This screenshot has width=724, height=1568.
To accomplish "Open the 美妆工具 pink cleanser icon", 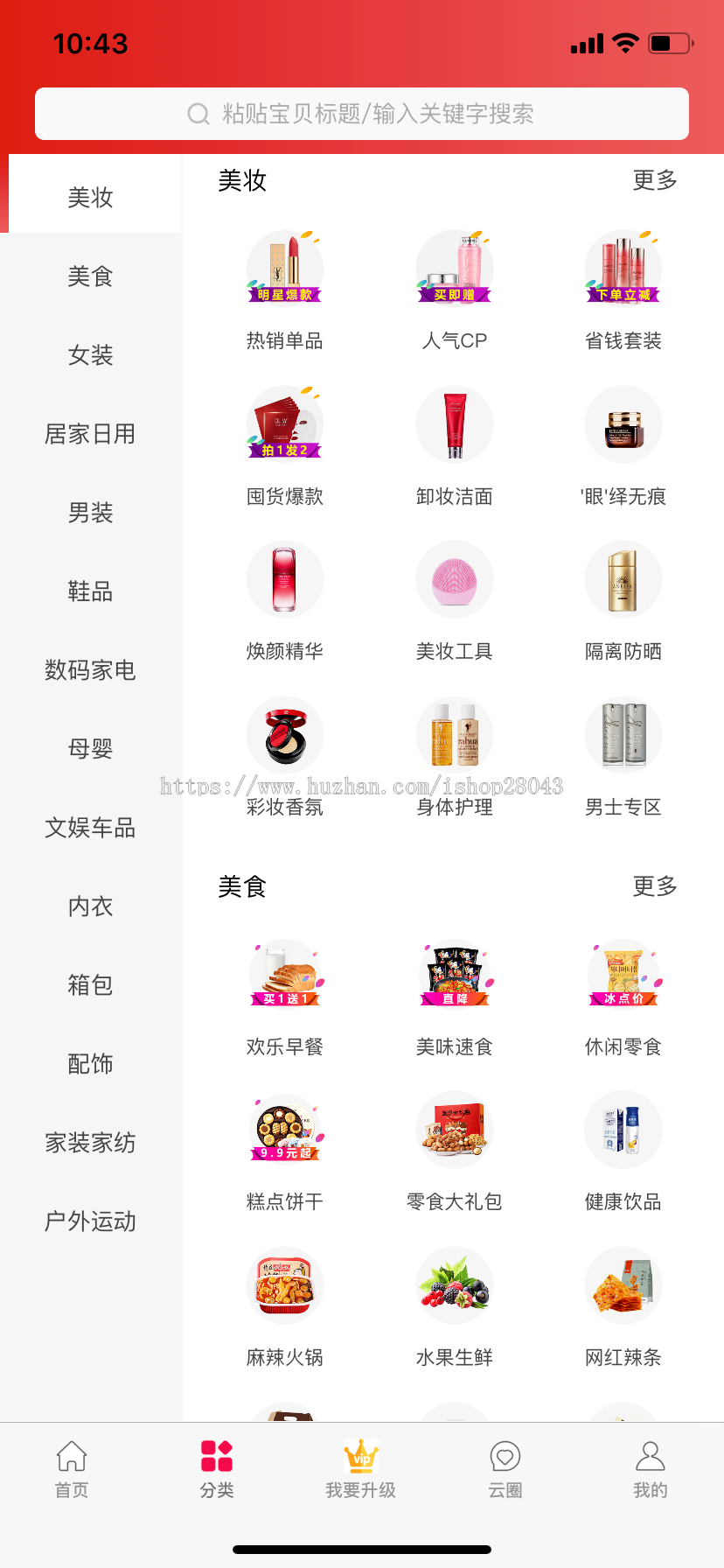I will point(454,579).
